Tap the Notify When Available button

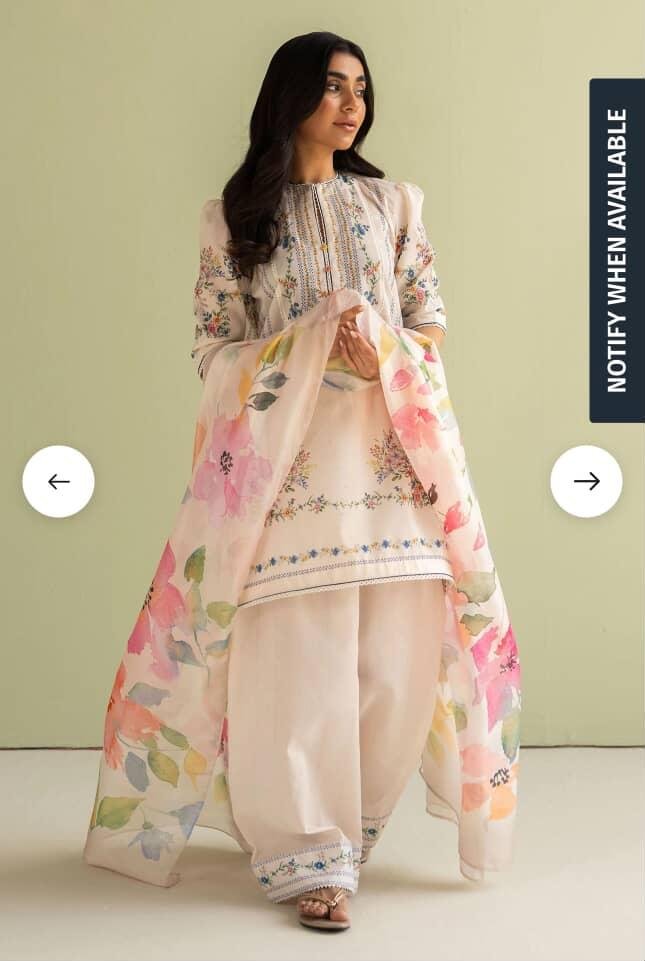(x=616, y=250)
